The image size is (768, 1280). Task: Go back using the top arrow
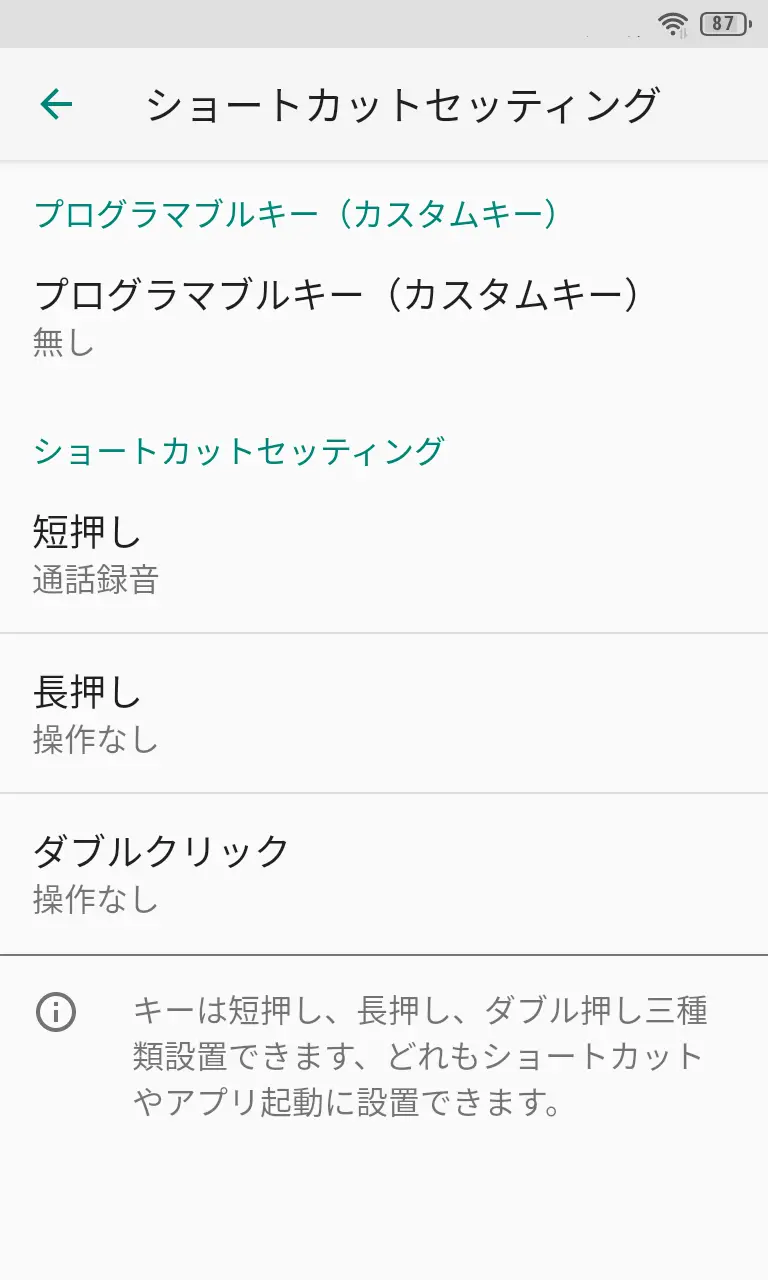coord(57,104)
